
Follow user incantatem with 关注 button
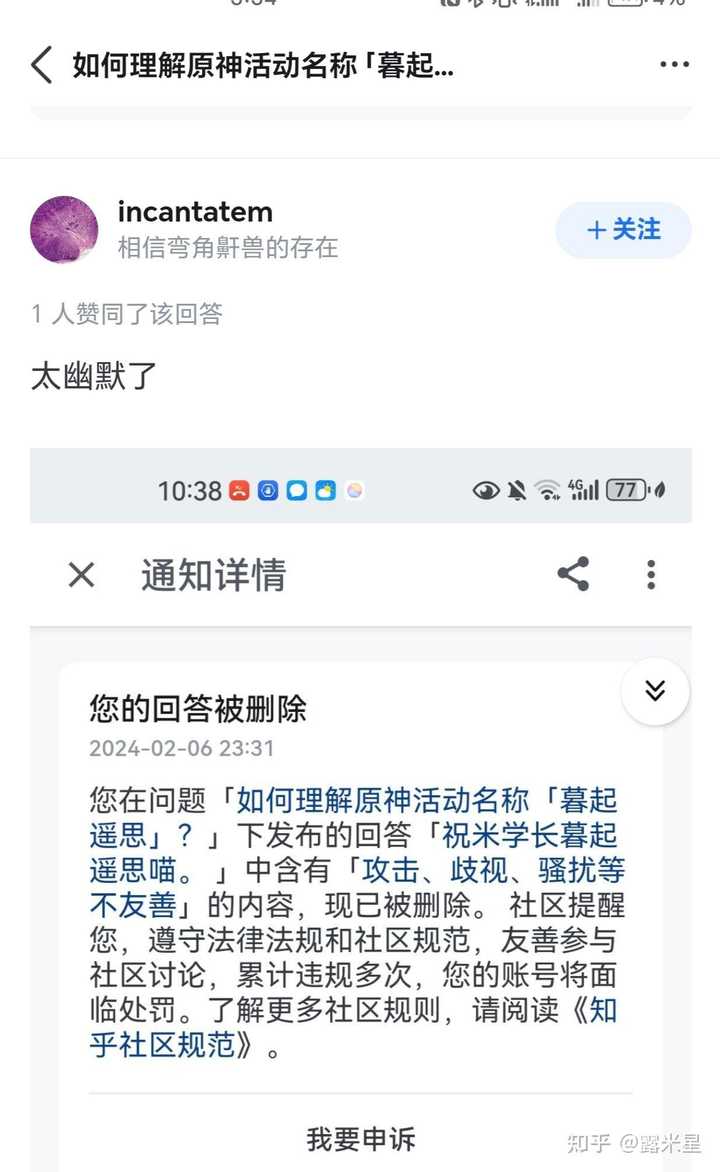click(x=623, y=230)
